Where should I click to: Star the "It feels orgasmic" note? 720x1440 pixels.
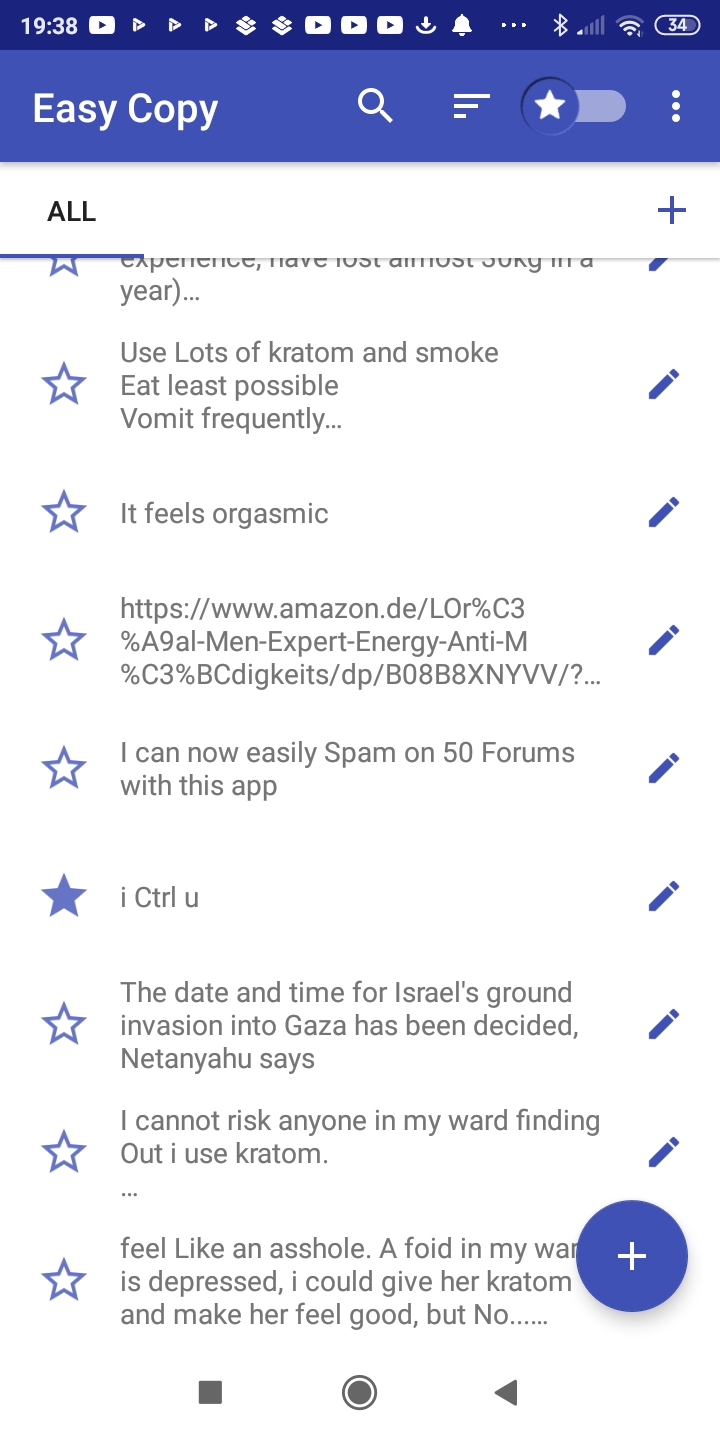(64, 512)
